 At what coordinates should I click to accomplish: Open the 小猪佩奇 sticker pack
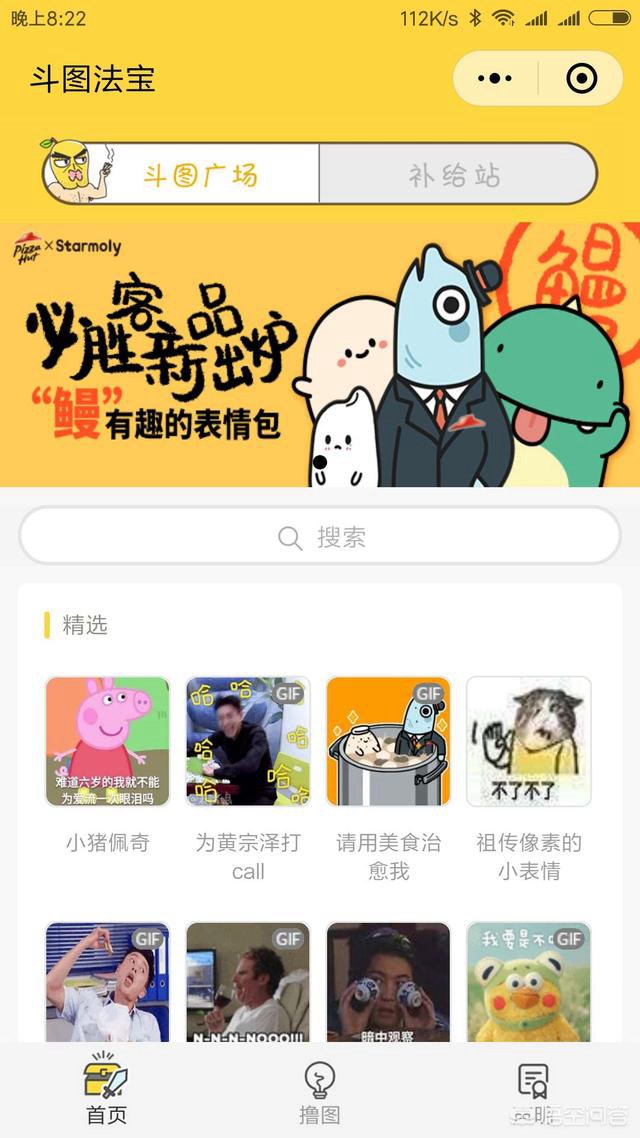click(108, 741)
